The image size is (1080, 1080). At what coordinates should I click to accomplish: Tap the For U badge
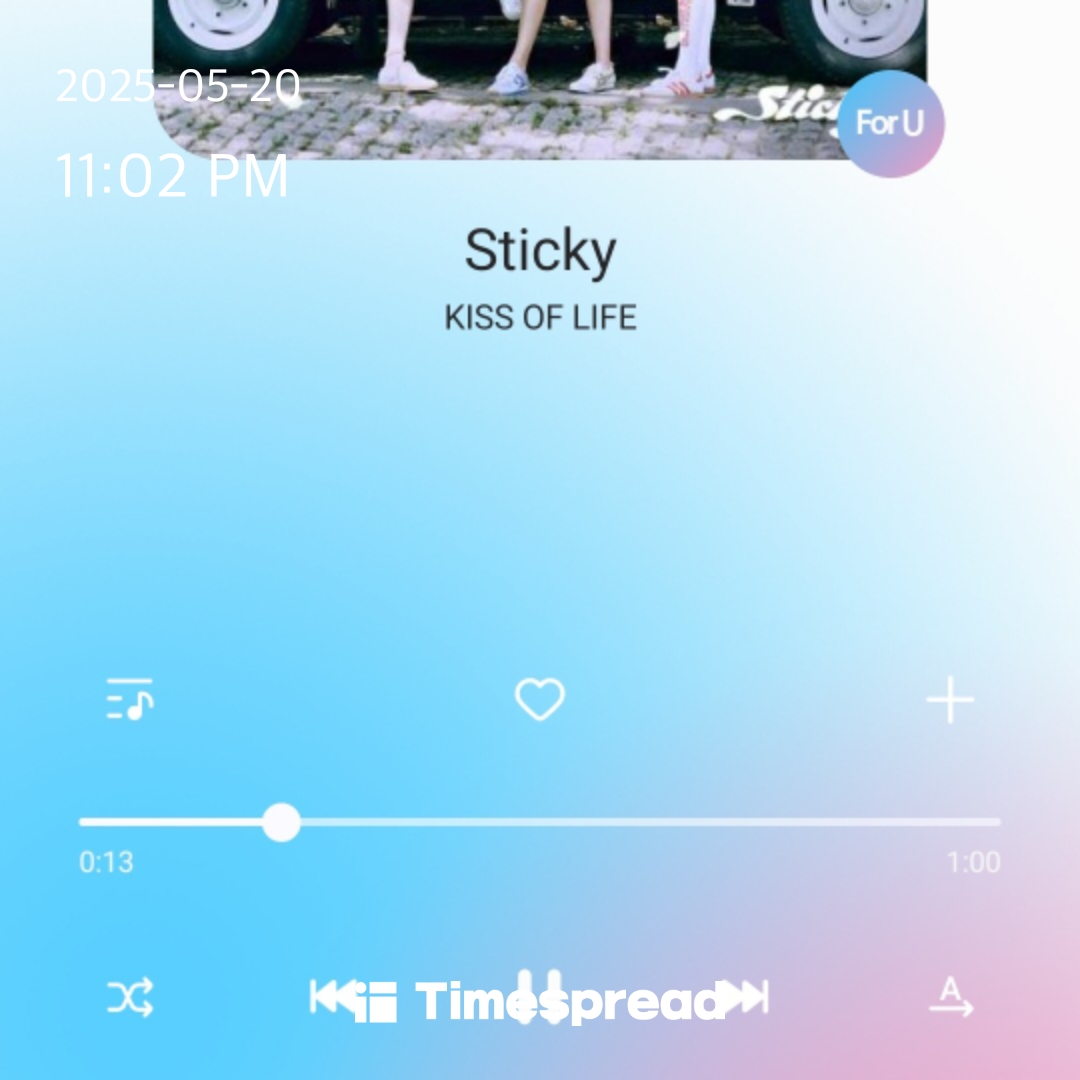(890, 124)
